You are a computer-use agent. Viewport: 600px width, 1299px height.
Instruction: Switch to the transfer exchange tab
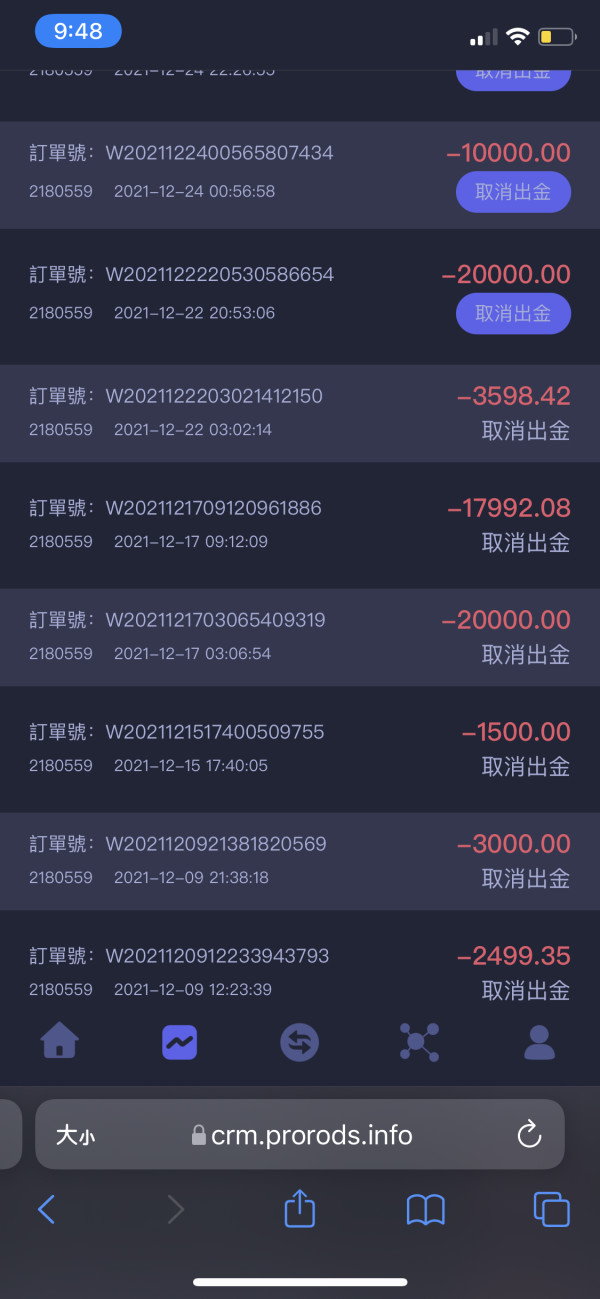pyautogui.click(x=299, y=1043)
